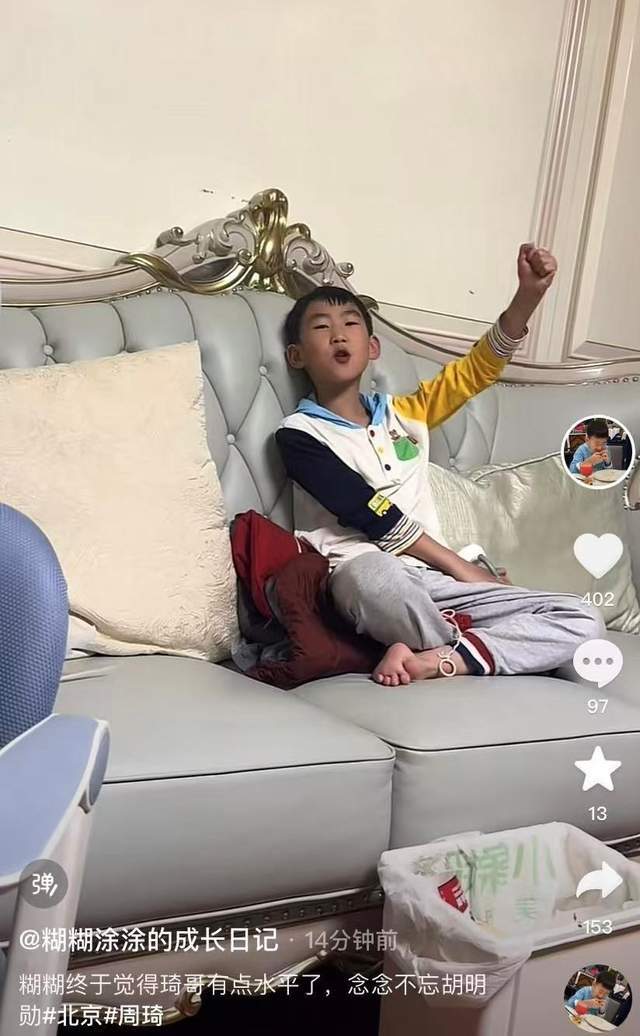Toggle the 弹 danmaku comments button

(x=44, y=883)
